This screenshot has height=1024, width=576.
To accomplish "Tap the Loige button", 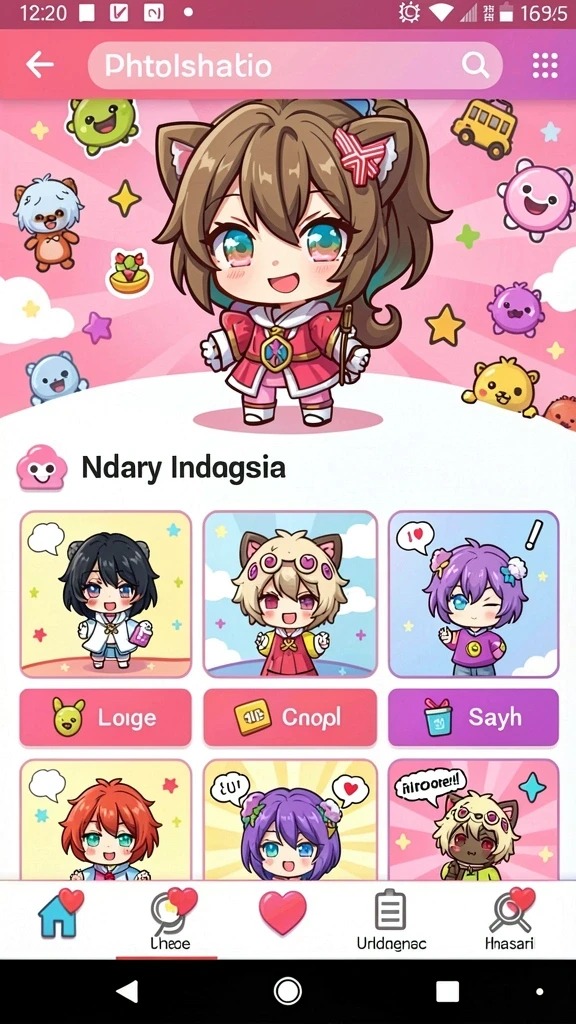I will coord(106,717).
